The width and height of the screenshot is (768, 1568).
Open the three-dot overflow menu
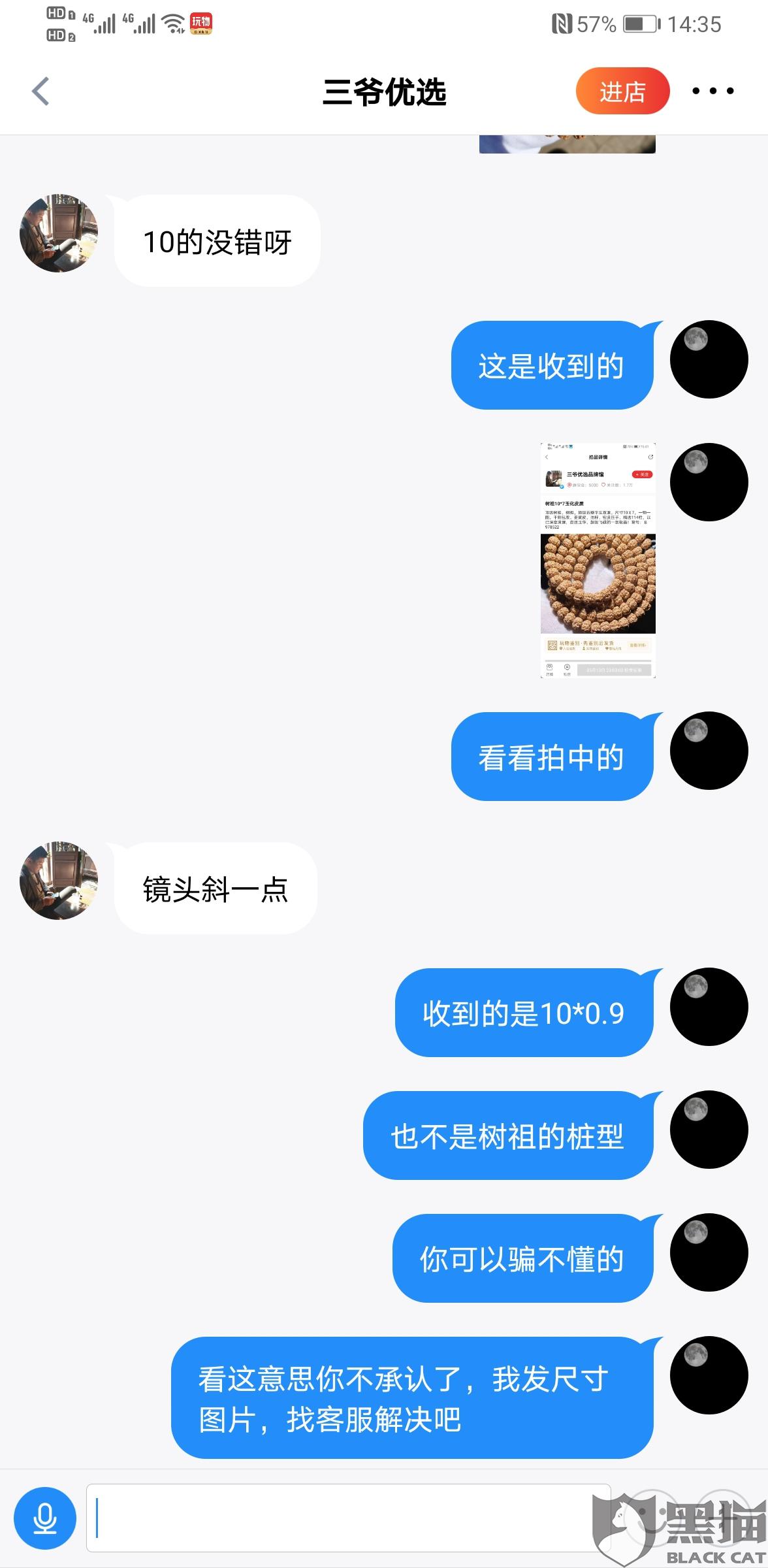point(712,91)
